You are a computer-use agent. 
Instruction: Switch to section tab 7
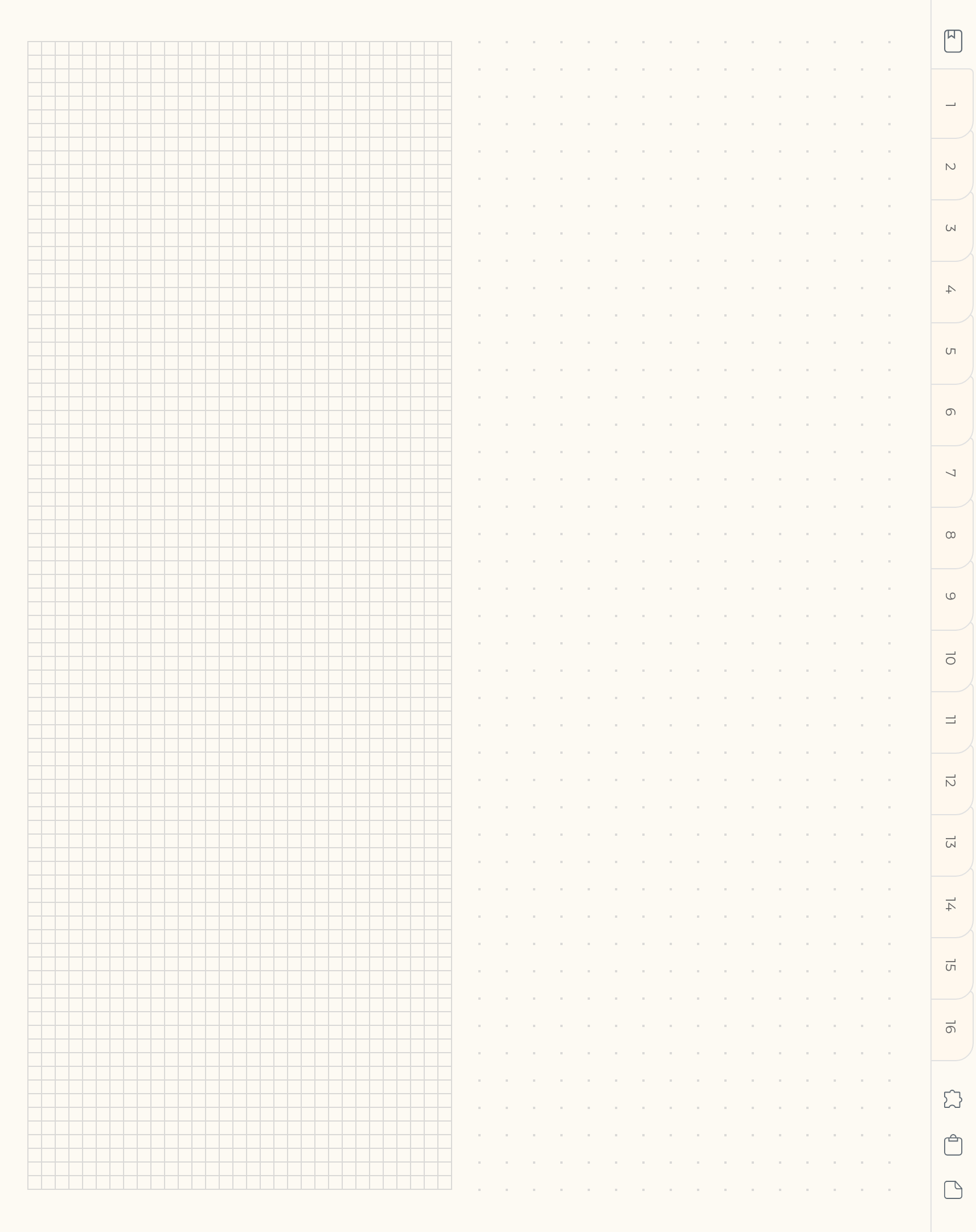[x=950, y=474]
